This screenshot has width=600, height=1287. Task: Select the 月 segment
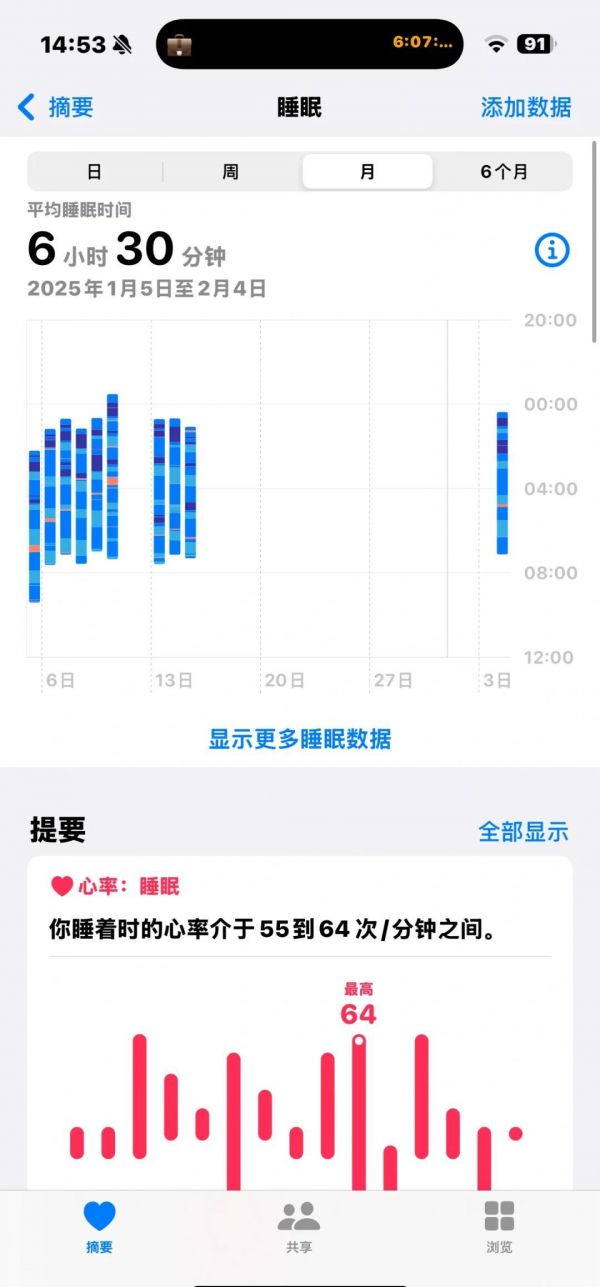368,171
